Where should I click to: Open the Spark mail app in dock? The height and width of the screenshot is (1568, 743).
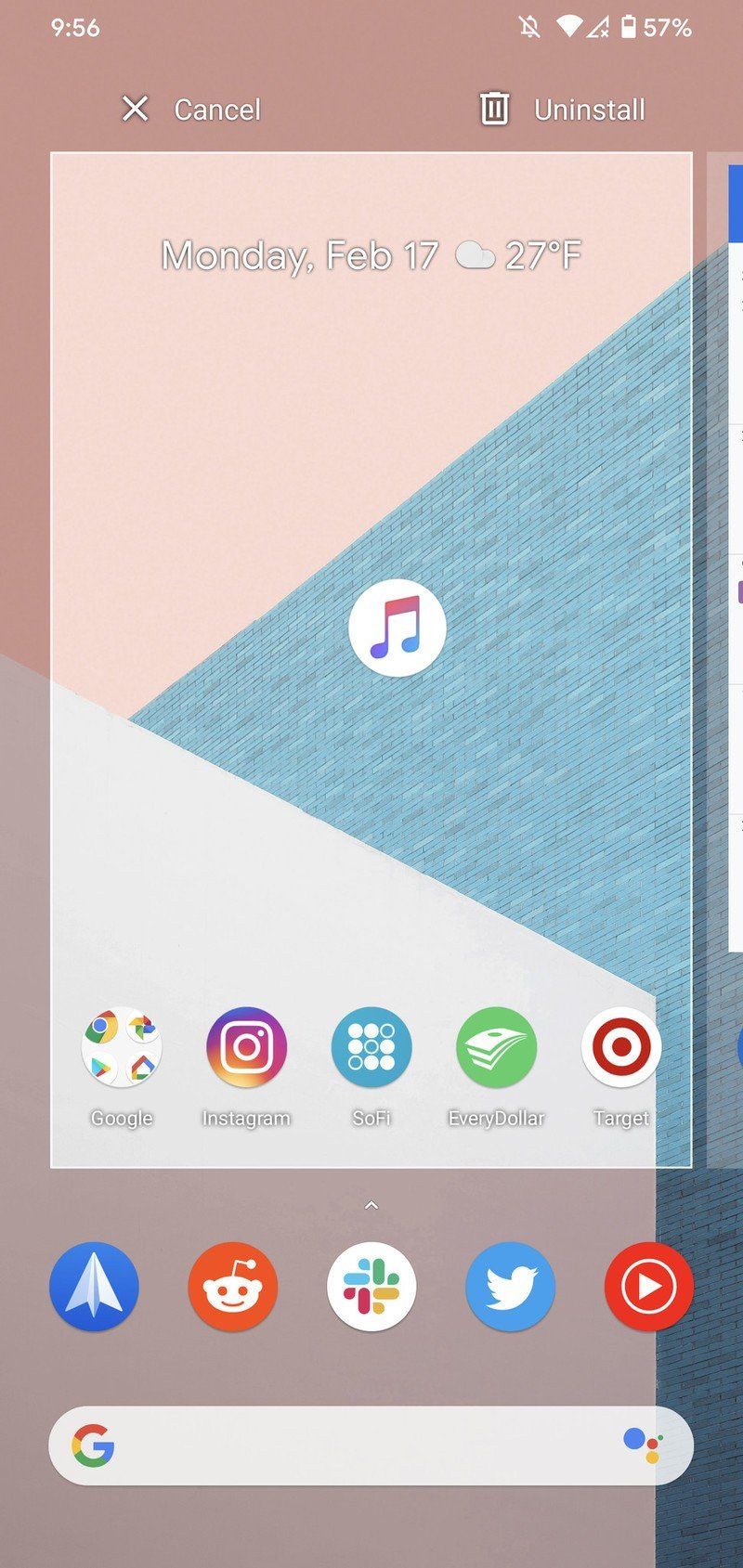(x=94, y=1287)
